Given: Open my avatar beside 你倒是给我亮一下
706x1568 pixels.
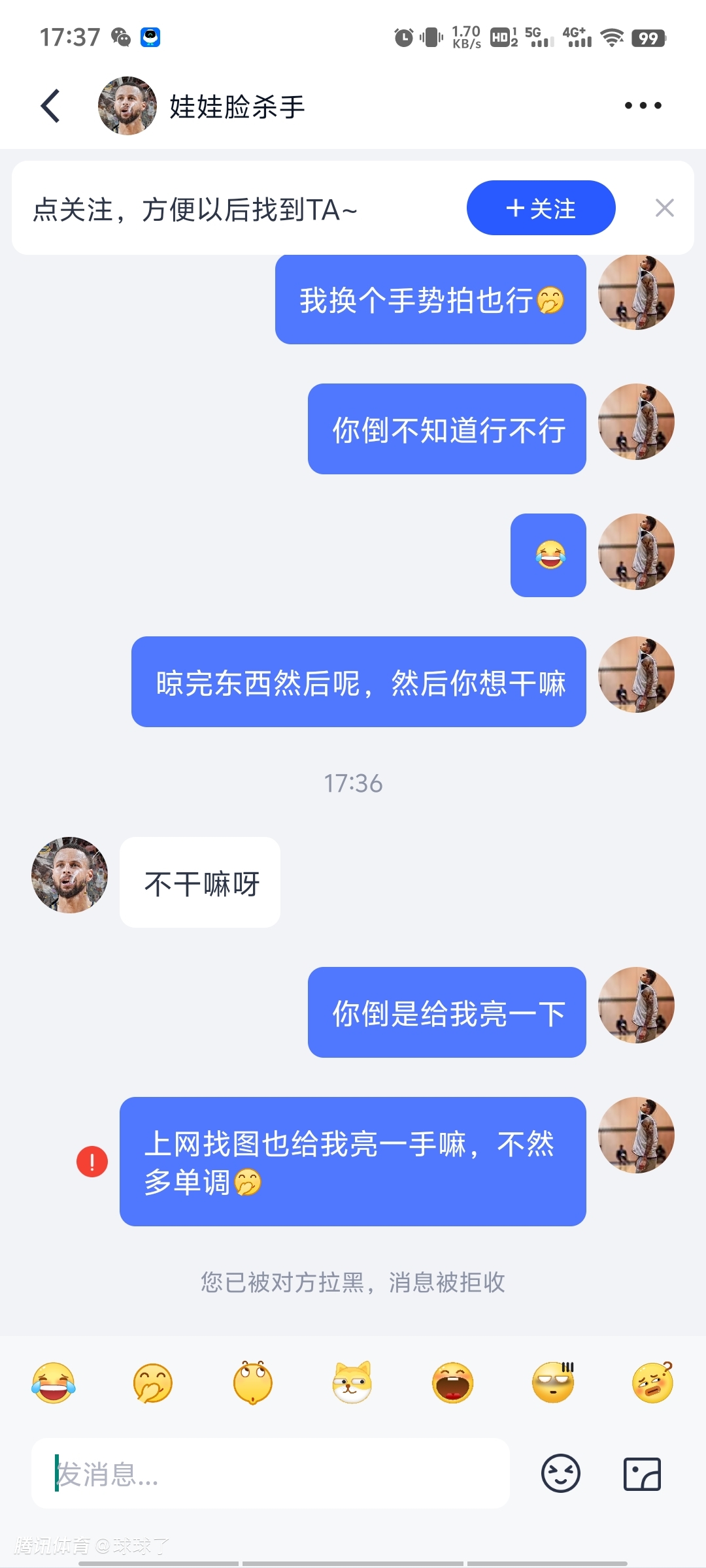Looking at the screenshot, I should pyautogui.click(x=636, y=1005).
